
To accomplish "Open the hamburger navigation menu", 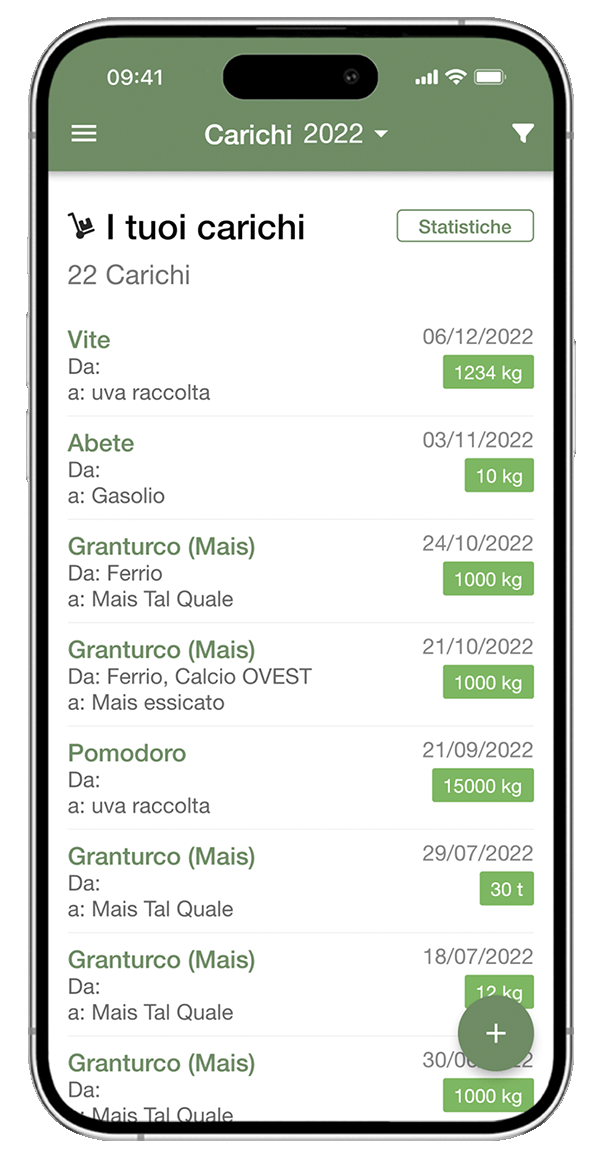I will click(85, 134).
